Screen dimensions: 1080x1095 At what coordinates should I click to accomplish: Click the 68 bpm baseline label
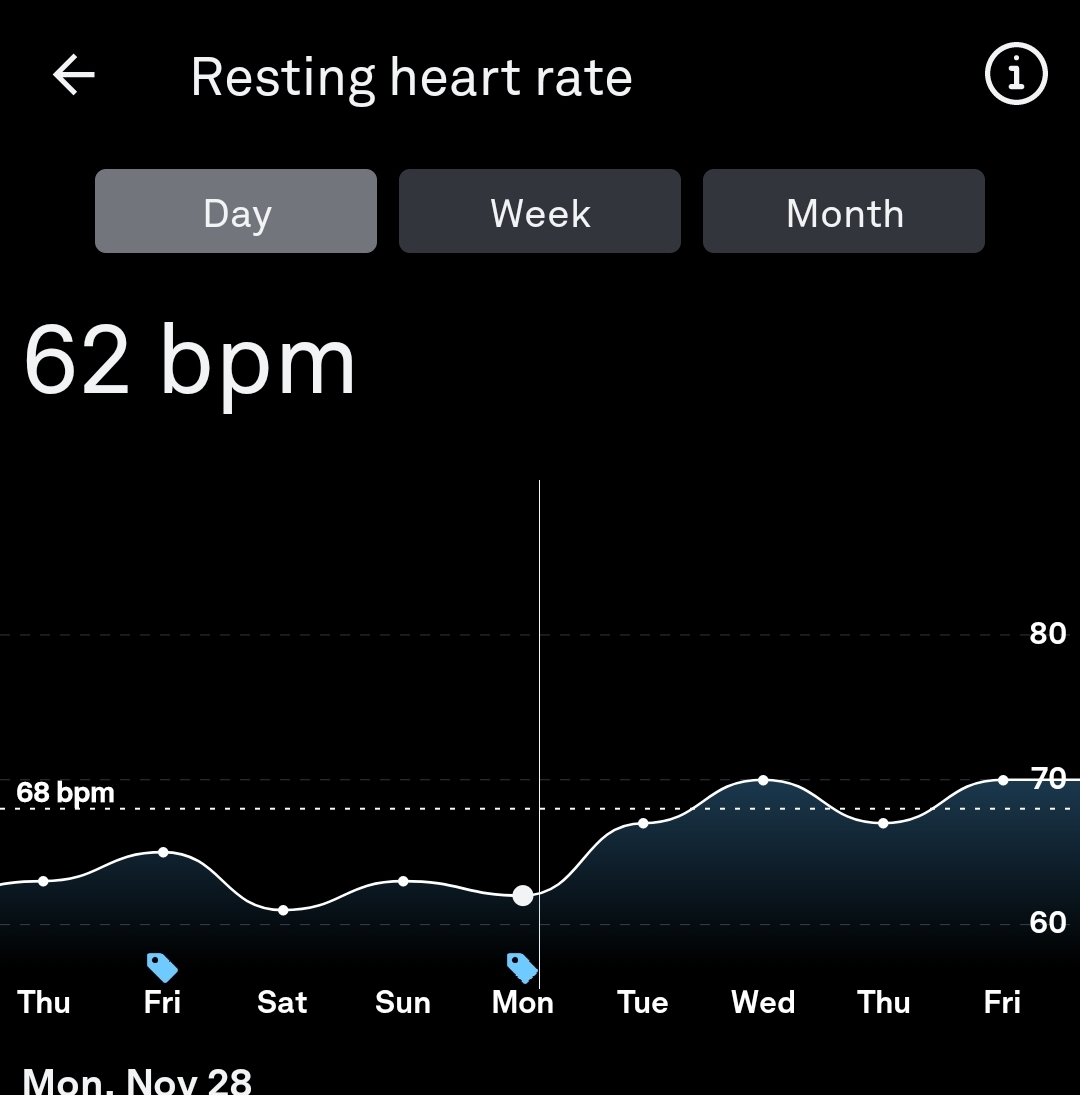[65, 791]
